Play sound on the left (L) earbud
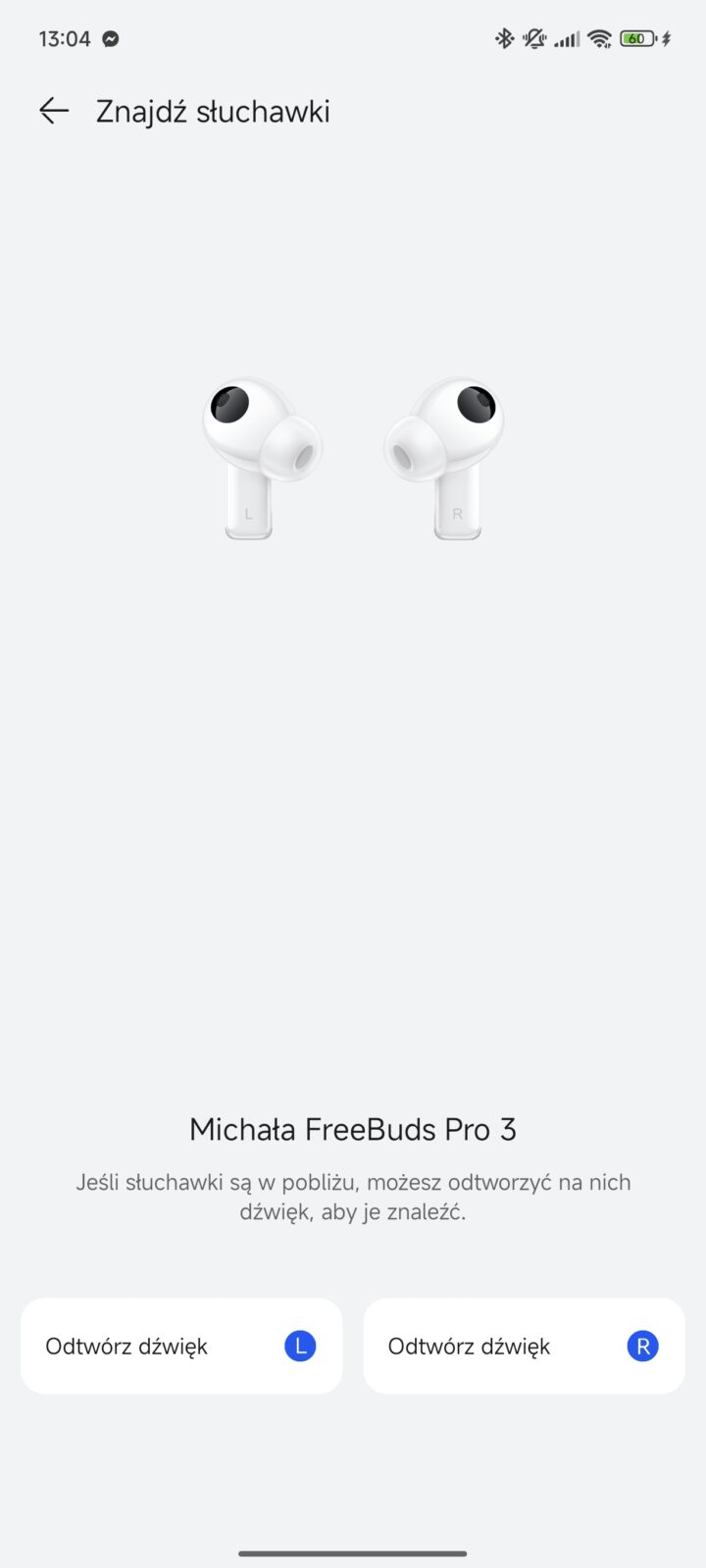706x1568 pixels. point(181,1346)
